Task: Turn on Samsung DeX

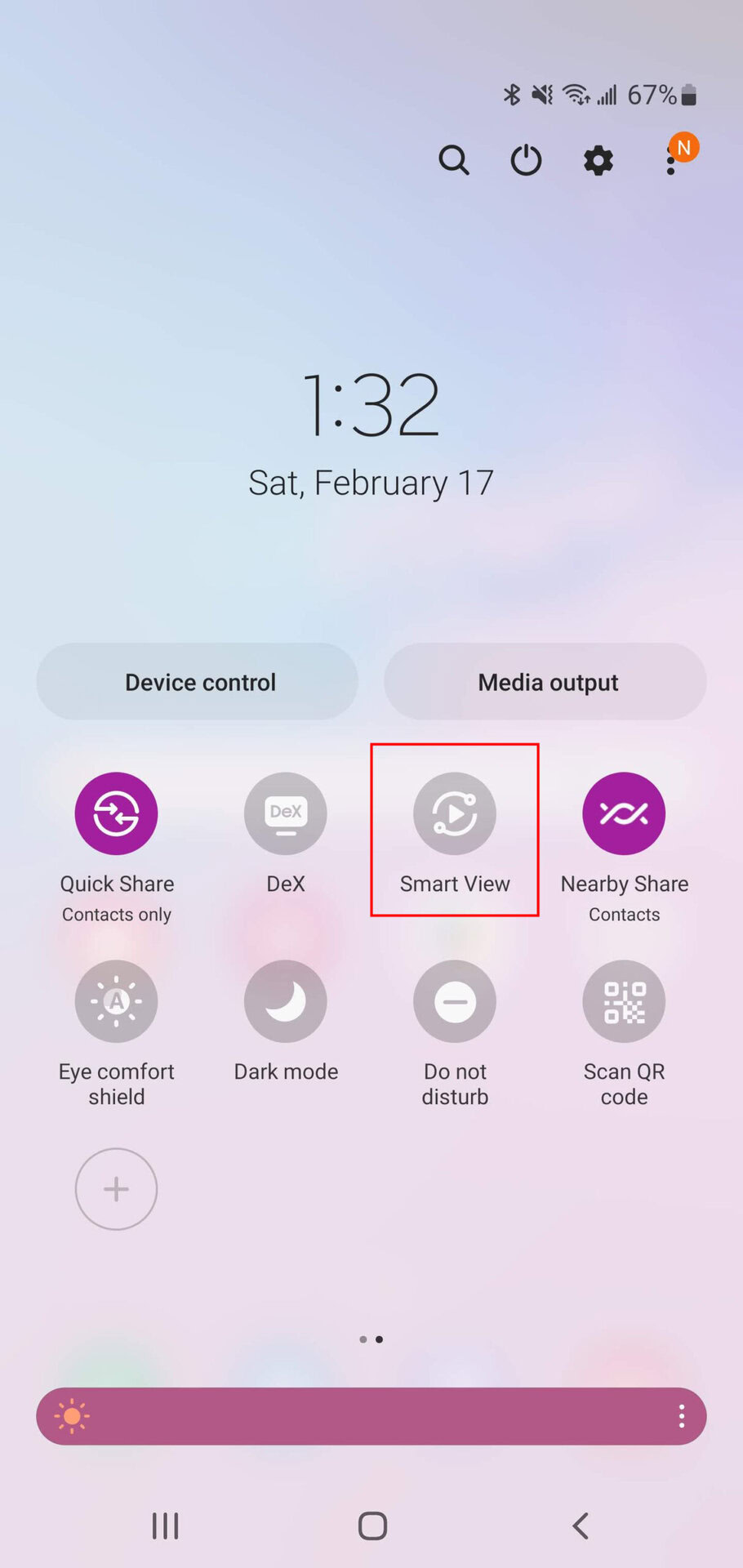Action: [x=286, y=813]
